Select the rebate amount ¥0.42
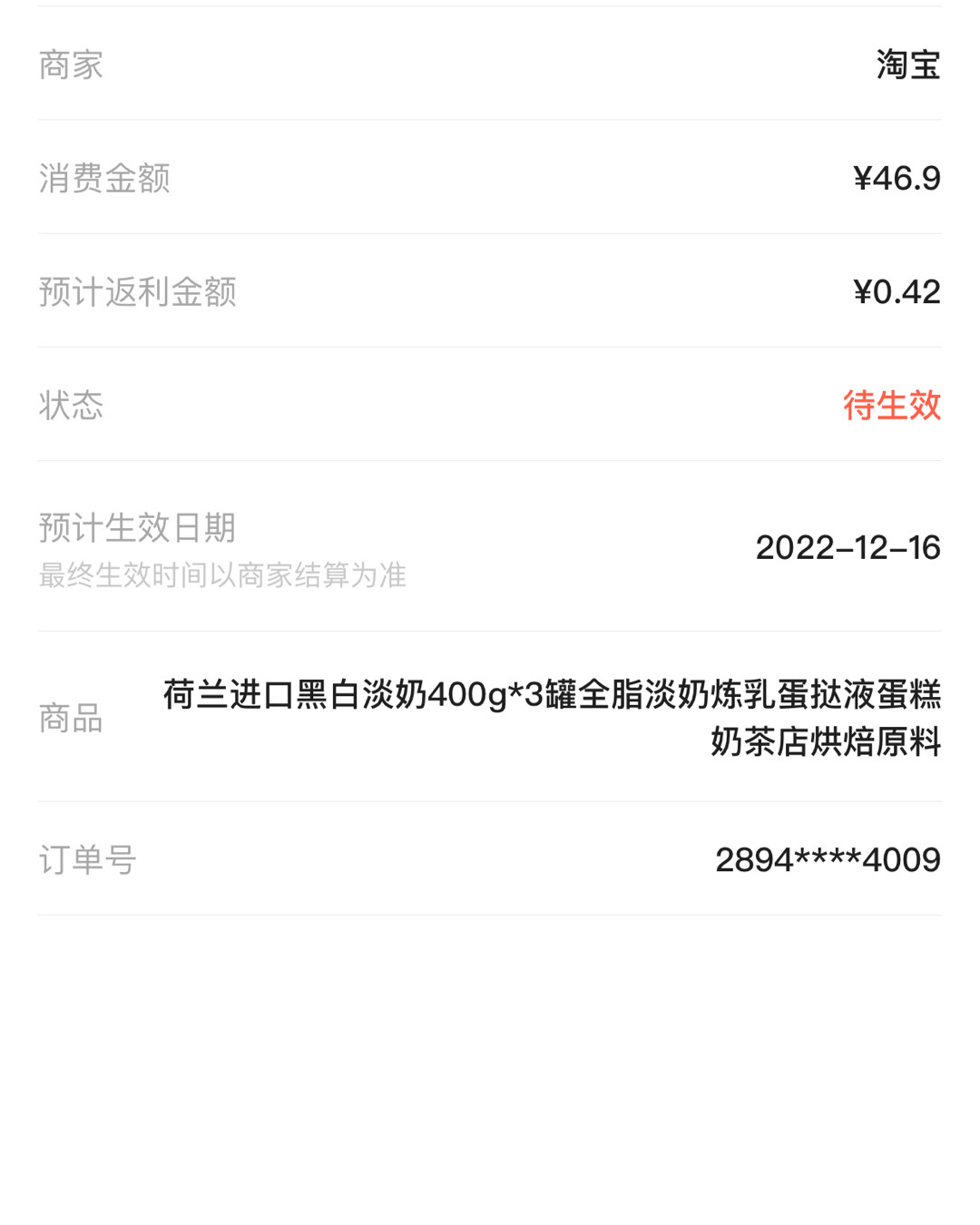The image size is (980, 1225). 896,291
